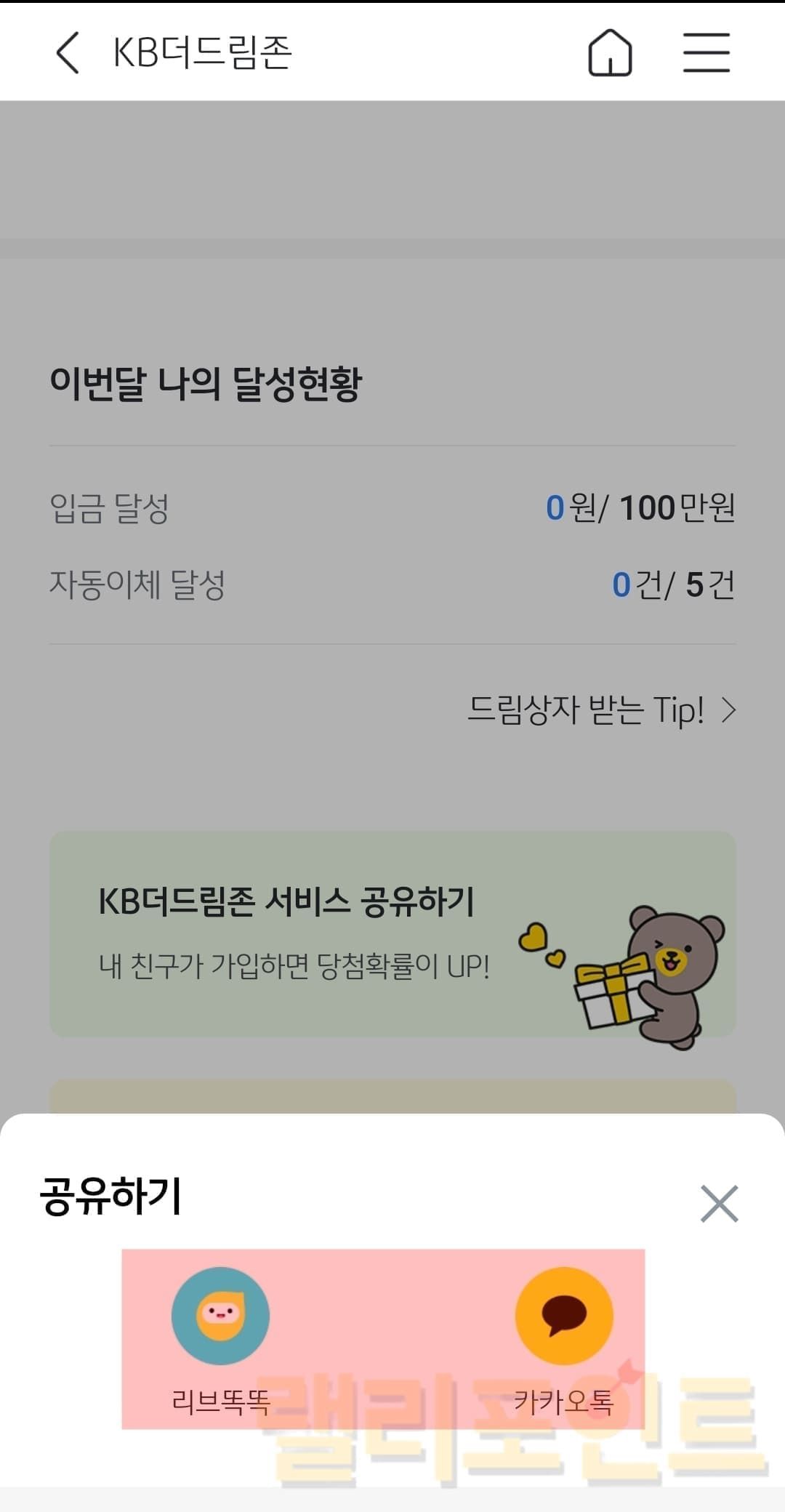Screen dimensions: 785x1512
Task: Share via 카카오톡
Action: click(564, 1316)
